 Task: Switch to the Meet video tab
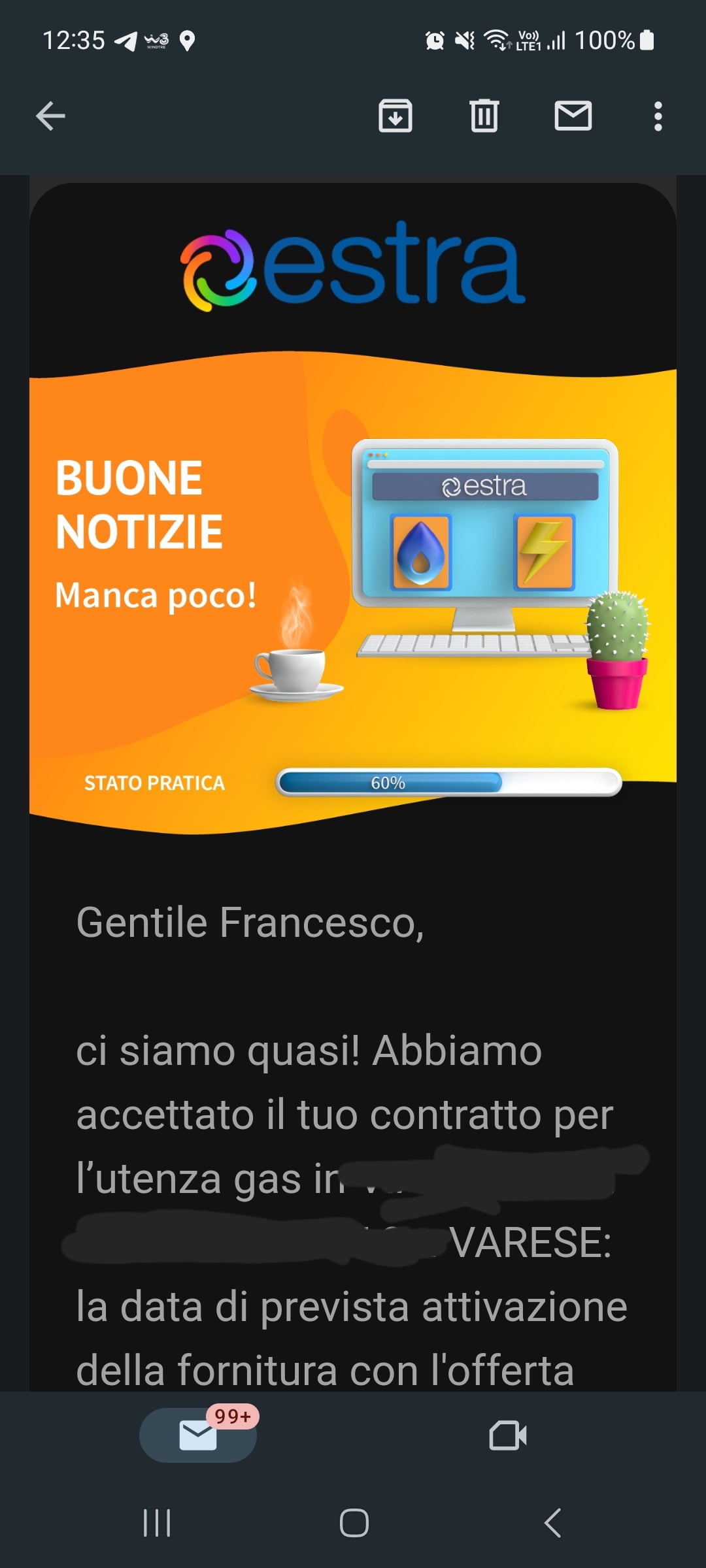click(508, 1435)
